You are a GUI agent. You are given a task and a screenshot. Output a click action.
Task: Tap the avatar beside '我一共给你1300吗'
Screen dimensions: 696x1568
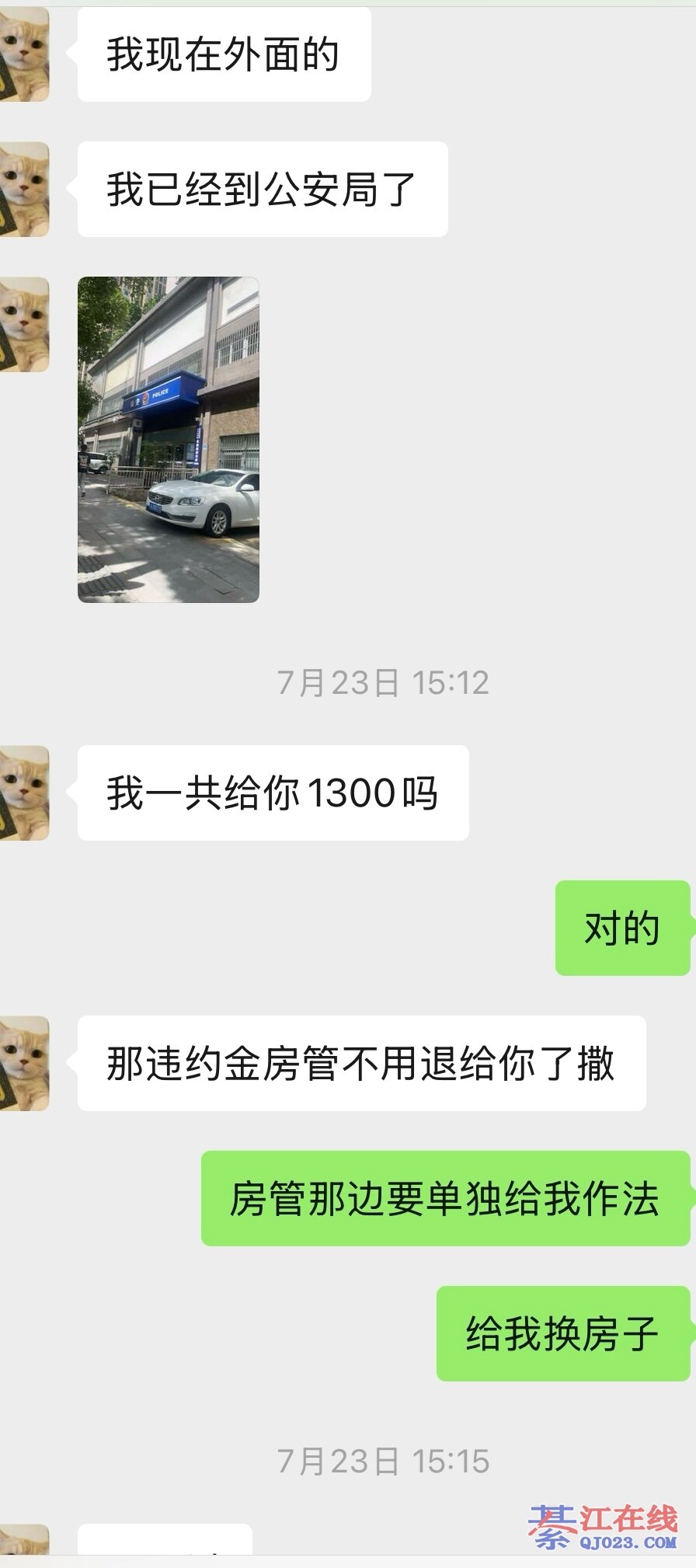pyautogui.click(x=23, y=793)
